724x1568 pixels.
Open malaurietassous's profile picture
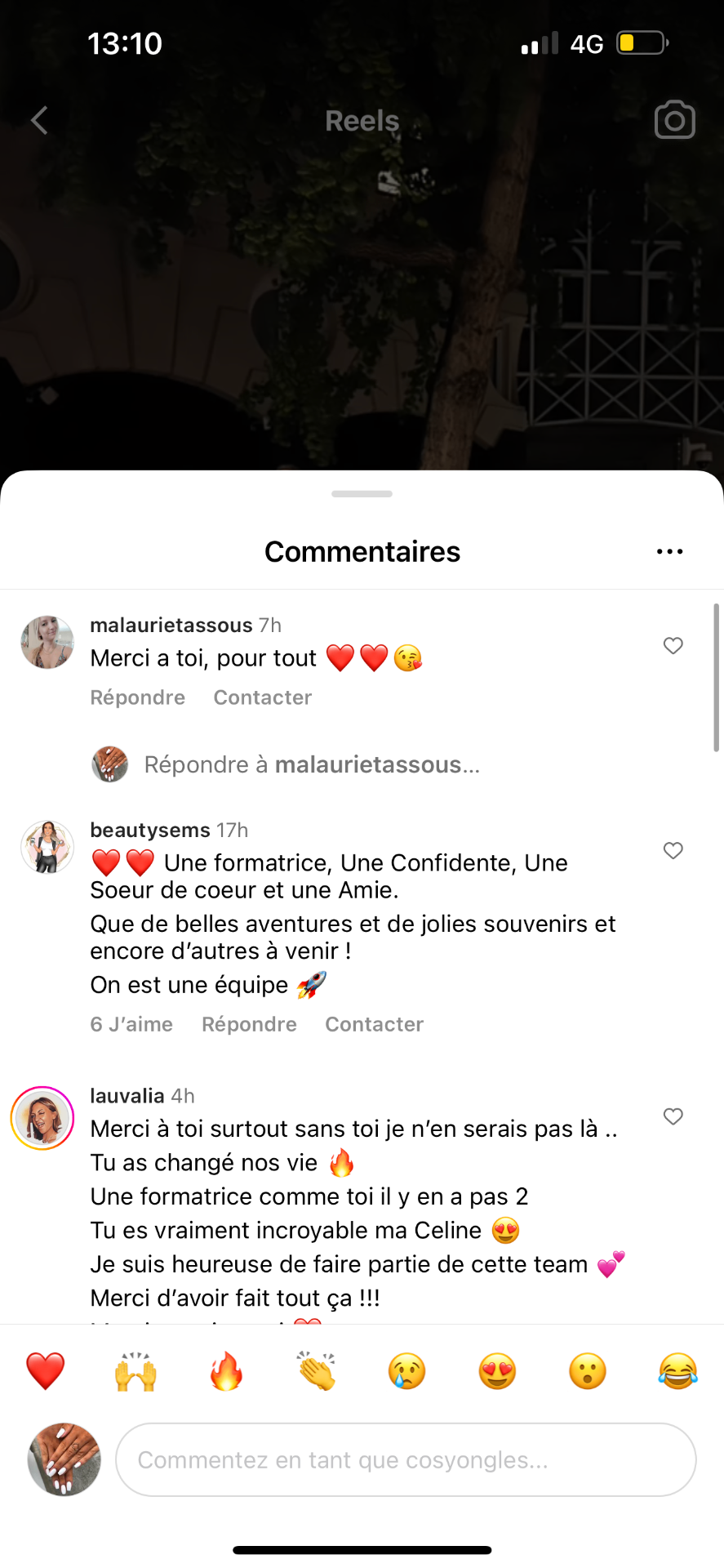point(47,642)
